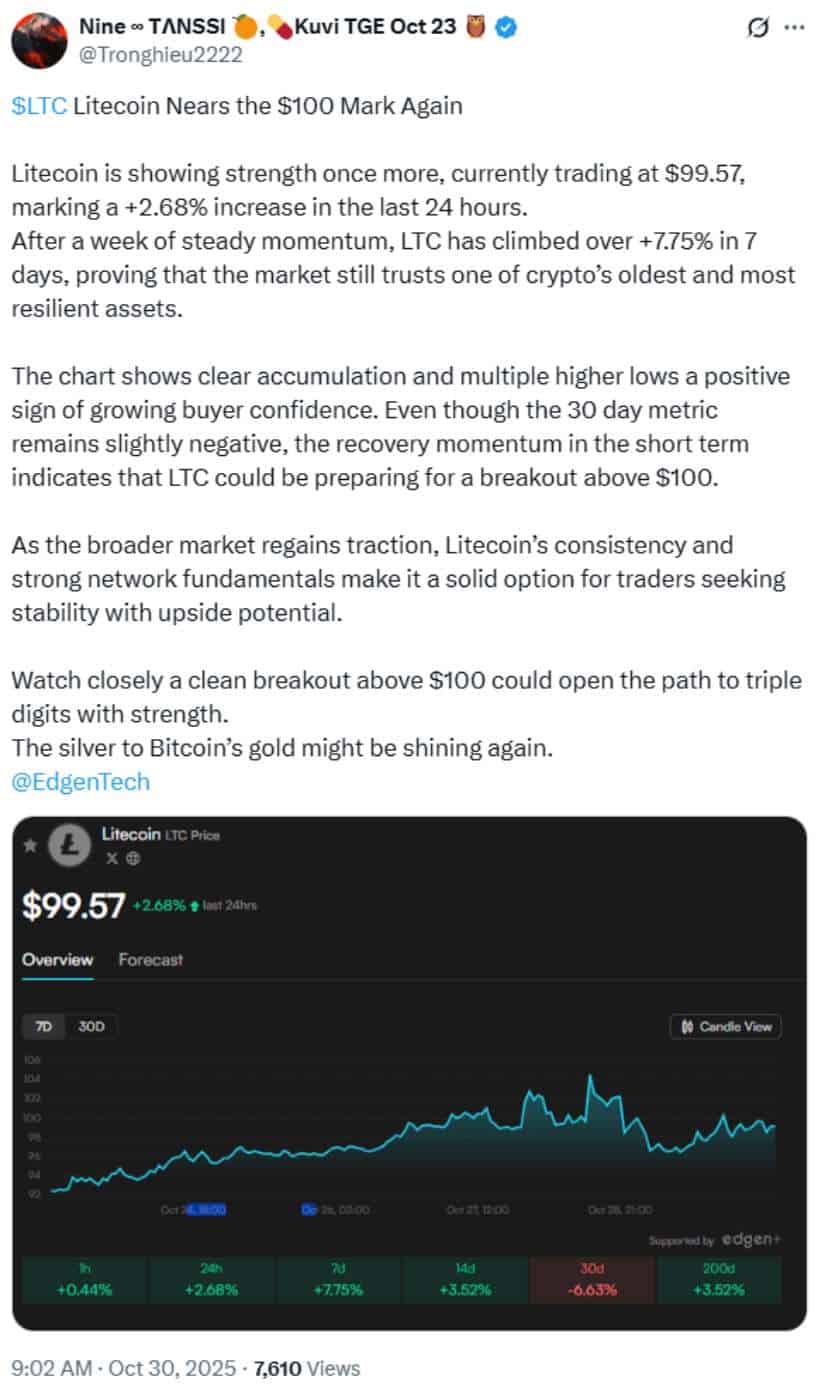Image resolution: width=825 pixels, height=1387 pixels.
Task: Switch to the Forecast tab
Action: pos(150,960)
